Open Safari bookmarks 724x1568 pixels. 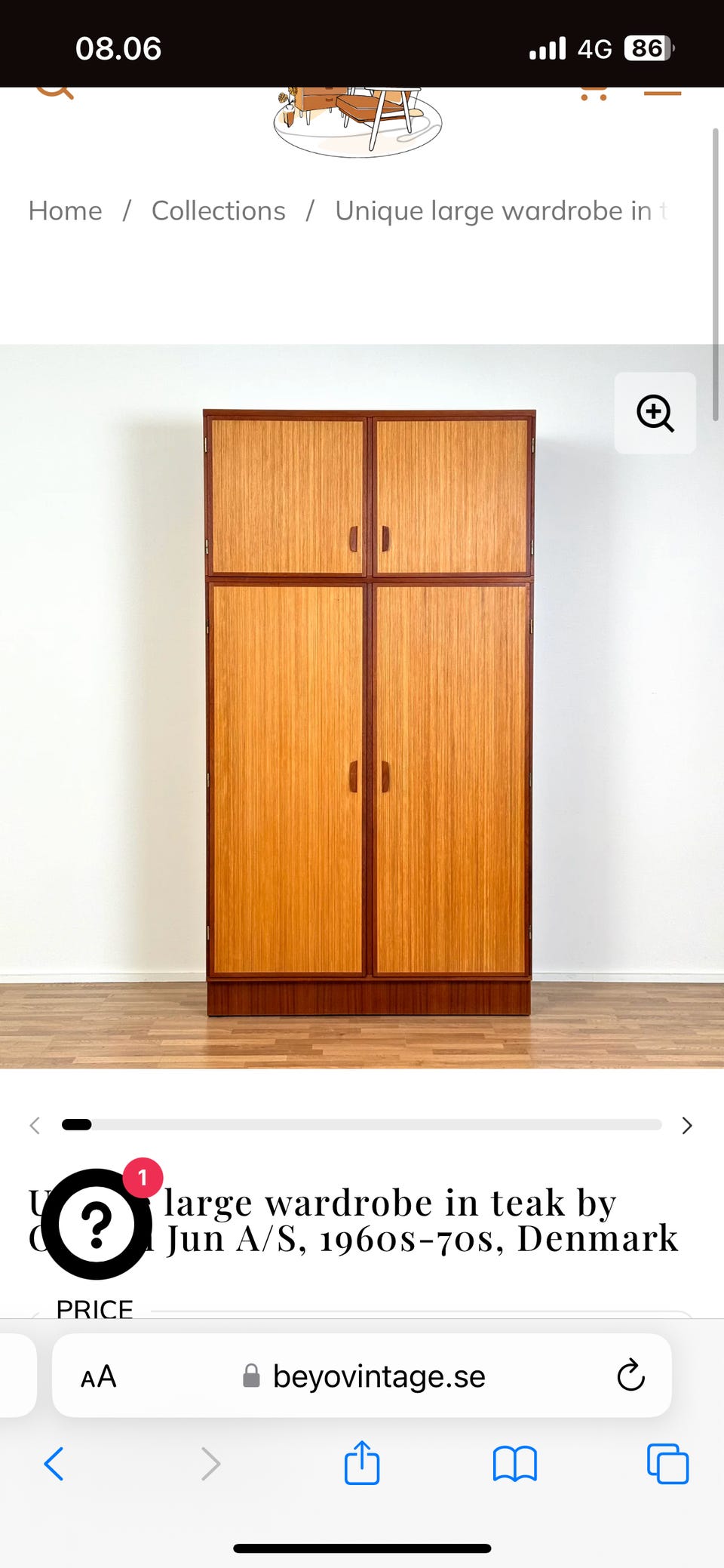click(514, 1464)
